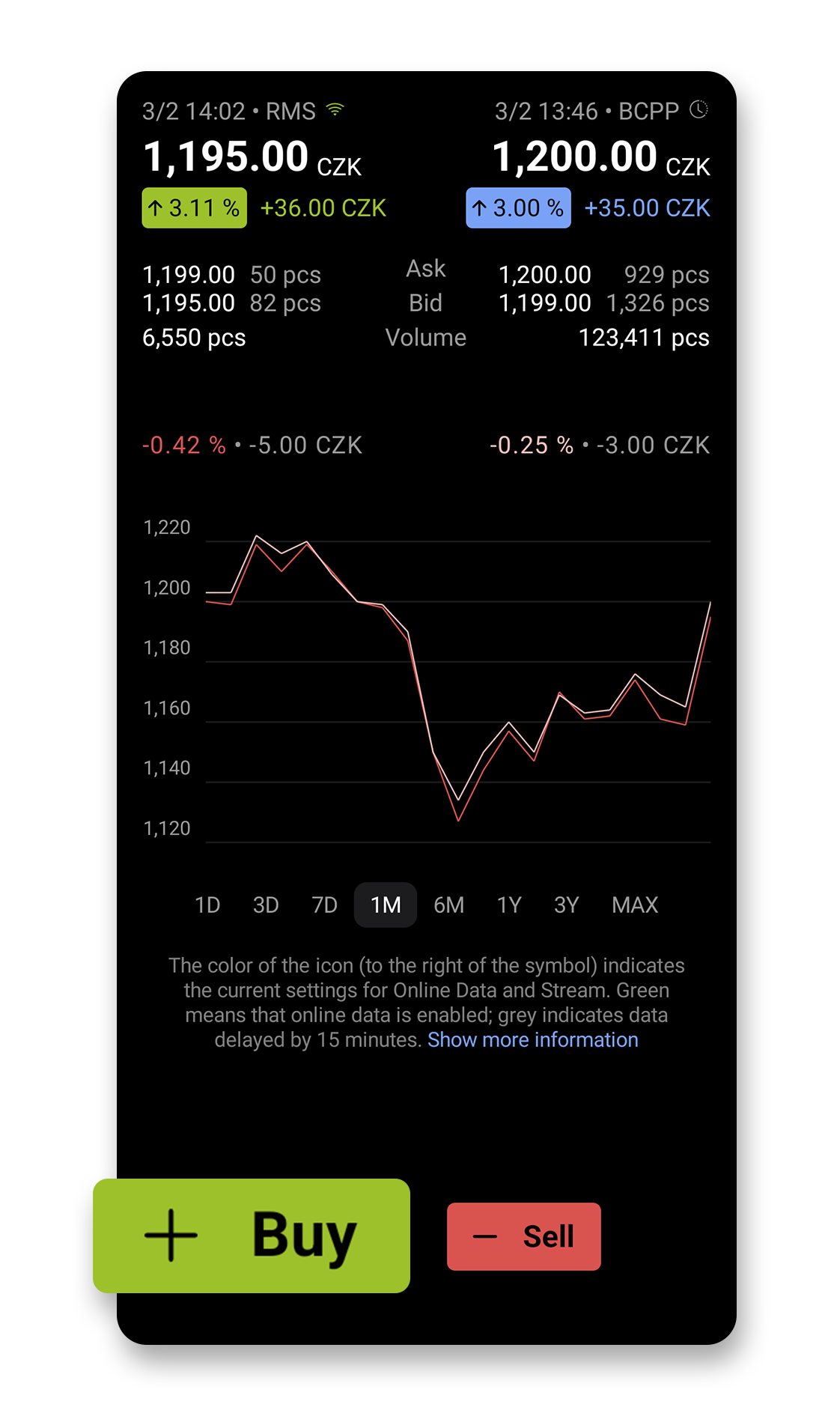Tap the green Buy button
The height and width of the screenshot is (1413, 840).
252,1236
